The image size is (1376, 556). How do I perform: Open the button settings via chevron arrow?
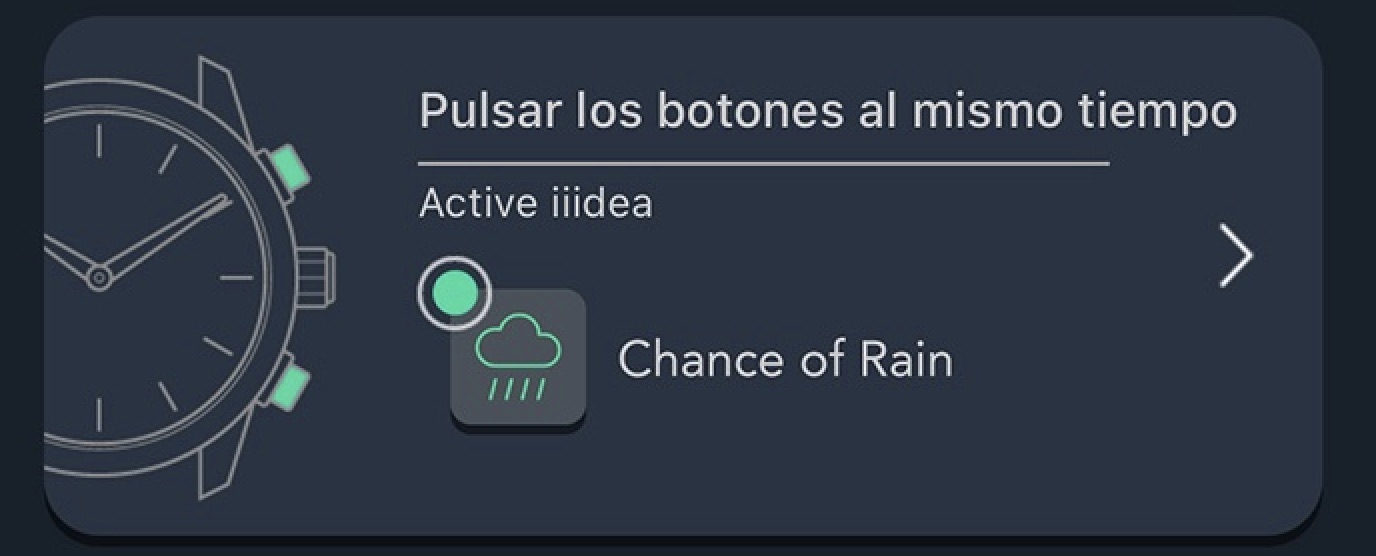(1236, 256)
